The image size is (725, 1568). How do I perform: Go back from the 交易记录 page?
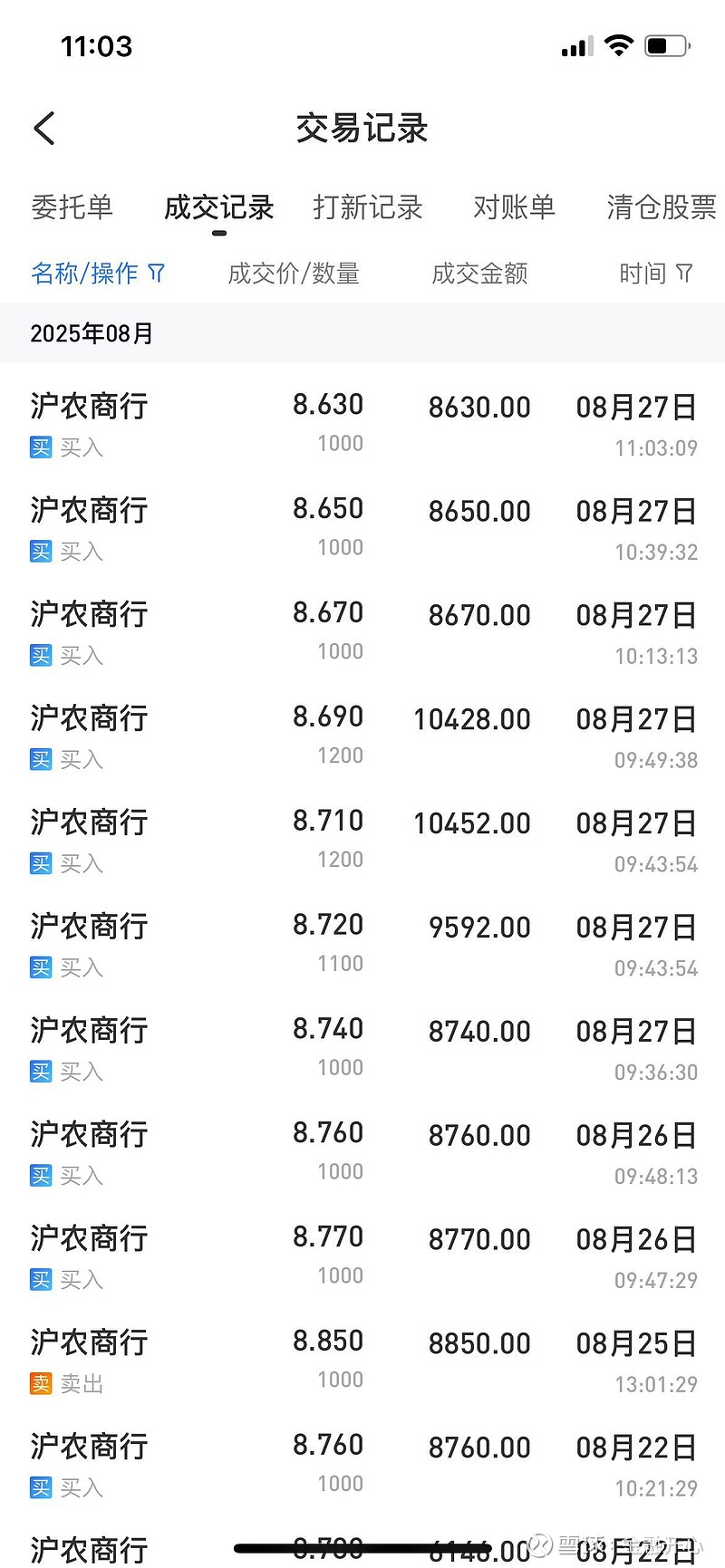coord(44,129)
